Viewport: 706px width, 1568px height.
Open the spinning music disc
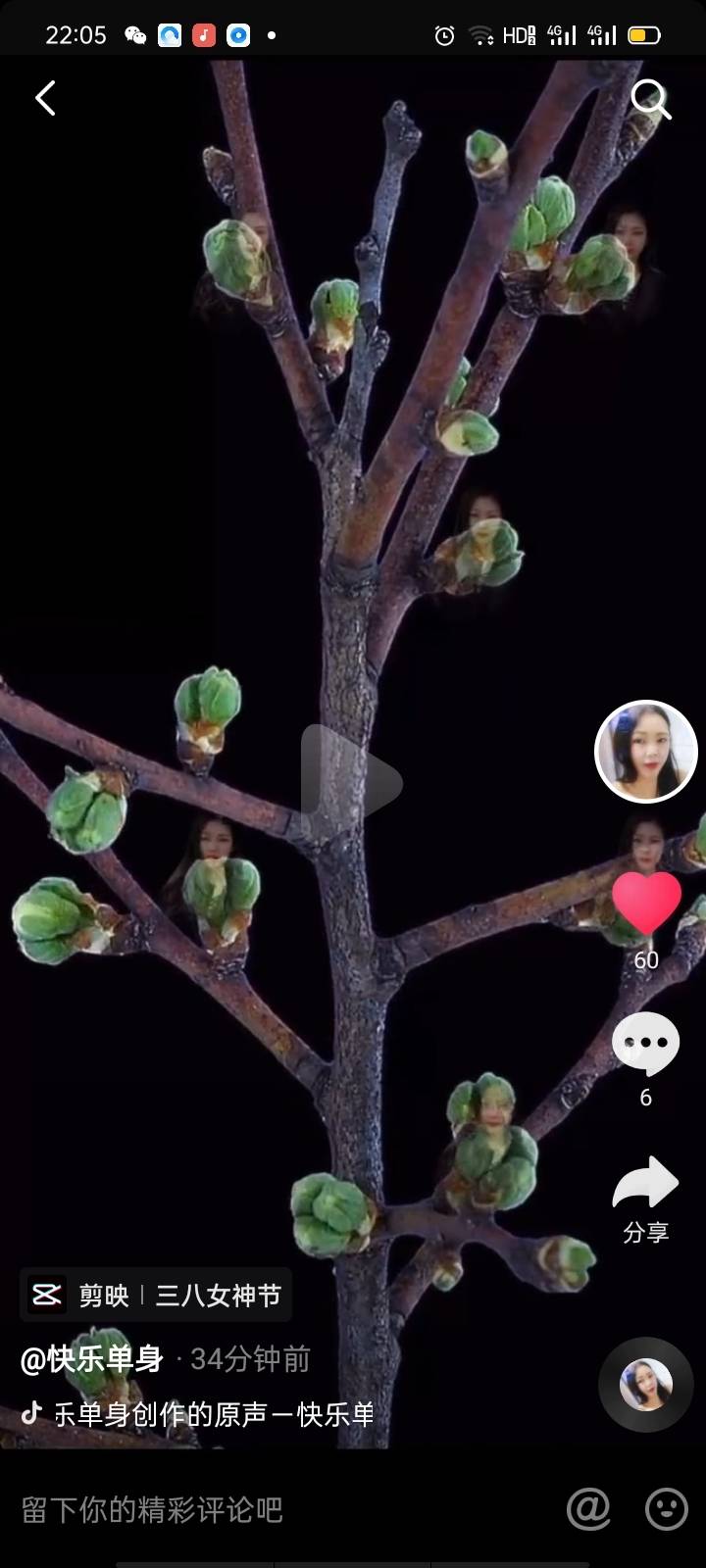pyautogui.click(x=646, y=1385)
